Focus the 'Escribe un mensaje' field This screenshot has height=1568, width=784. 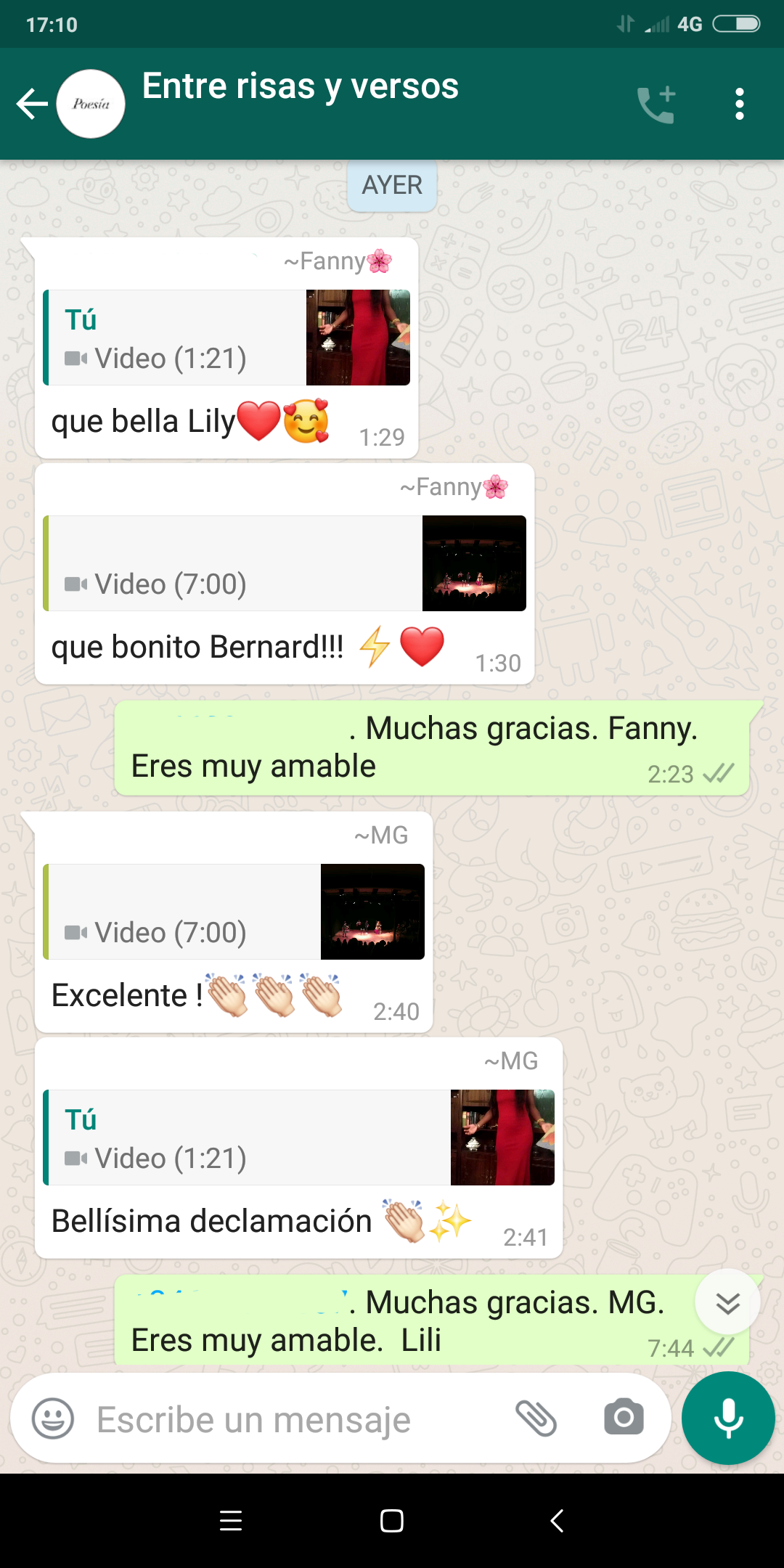coord(290,1420)
